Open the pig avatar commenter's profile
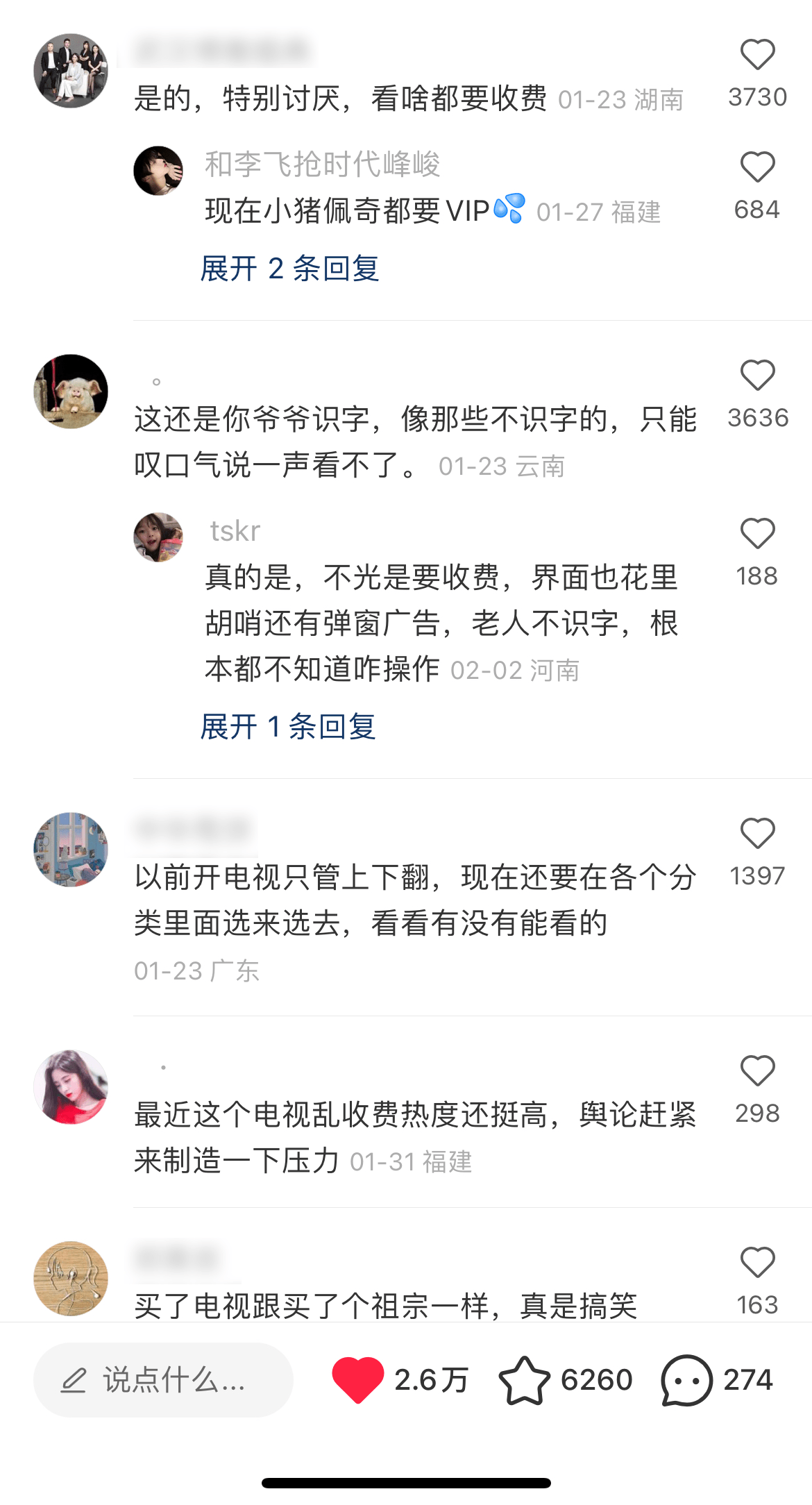 [x=71, y=392]
